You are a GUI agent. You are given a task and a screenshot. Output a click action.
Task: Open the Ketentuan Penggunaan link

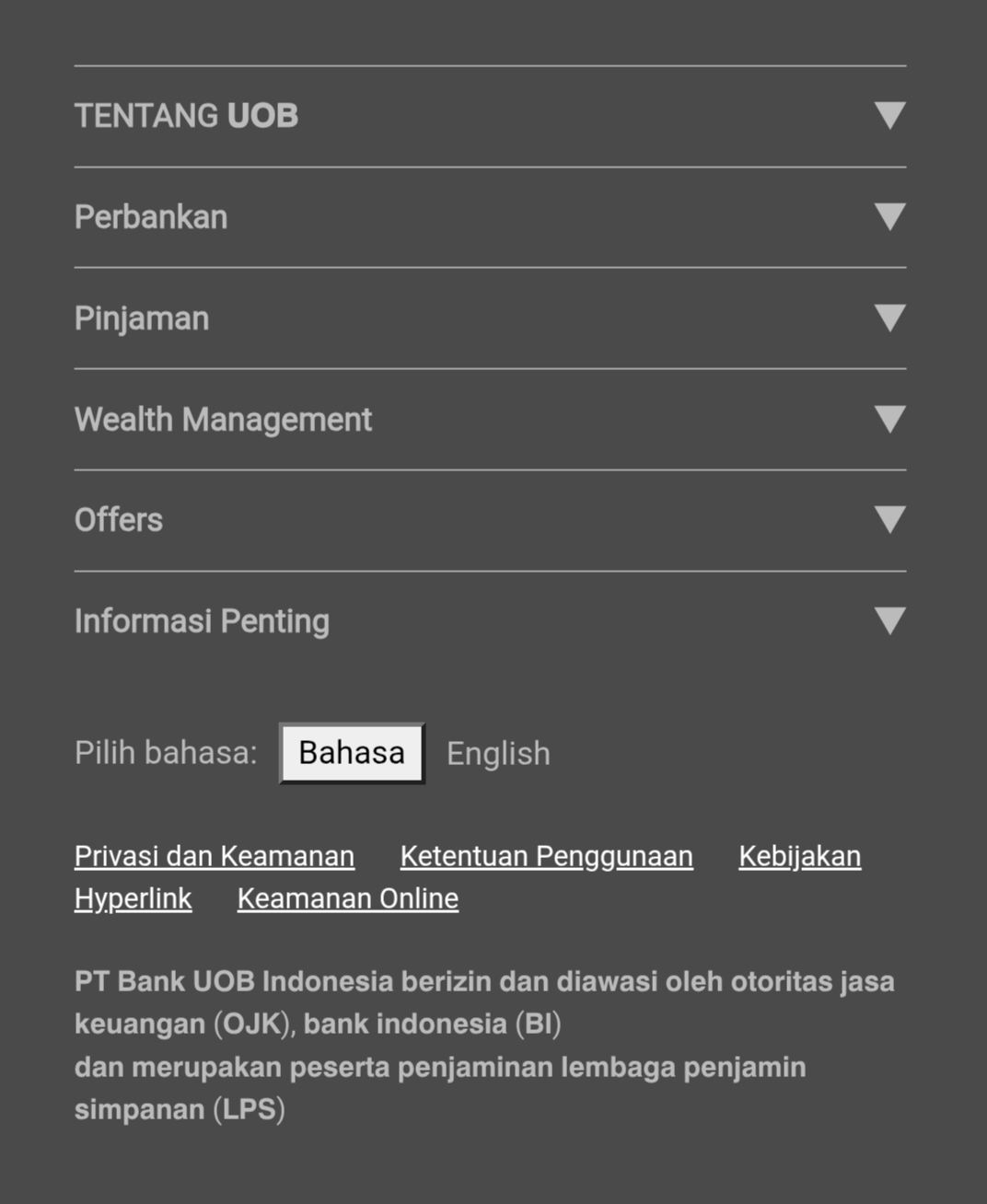[x=546, y=856]
